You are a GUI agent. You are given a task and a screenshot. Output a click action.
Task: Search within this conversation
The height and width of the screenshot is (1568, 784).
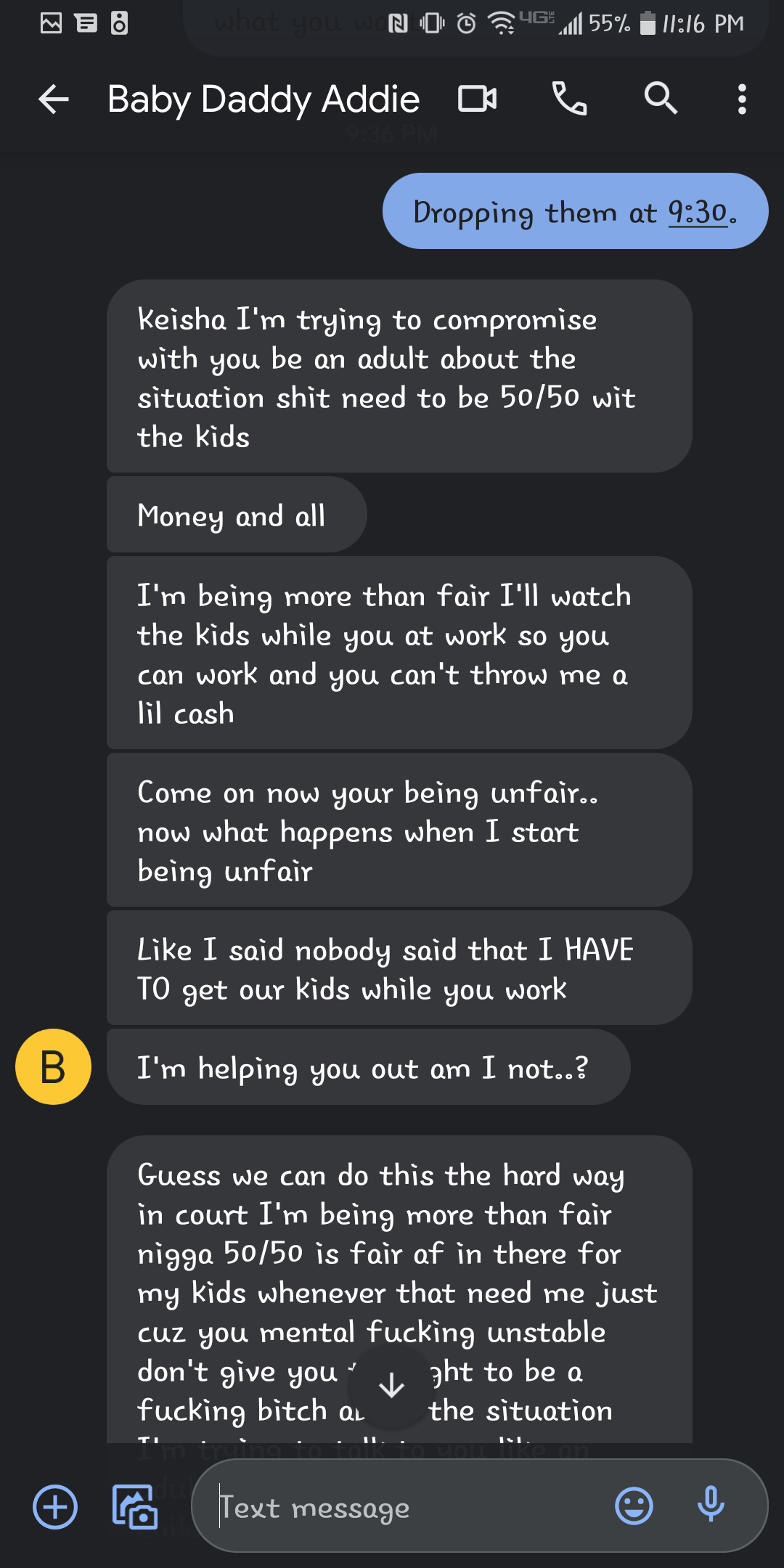pyautogui.click(x=661, y=98)
